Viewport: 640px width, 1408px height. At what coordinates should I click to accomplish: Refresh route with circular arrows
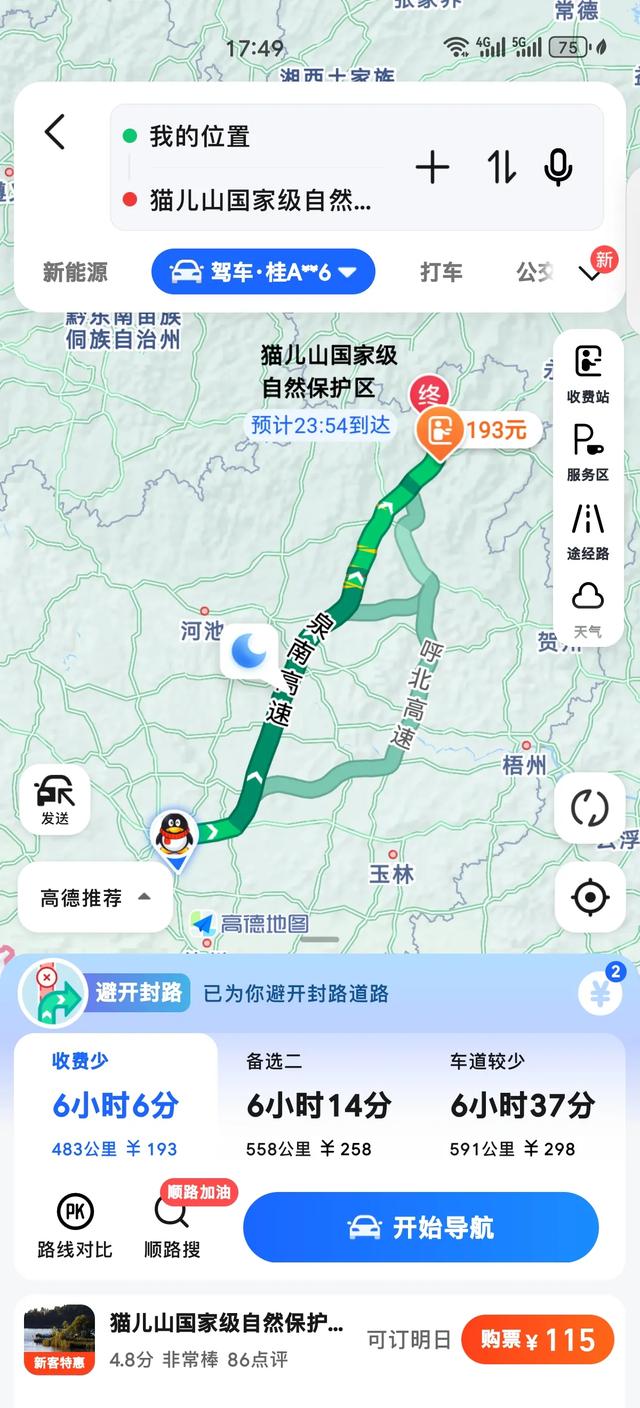click(x=589, y=808)
